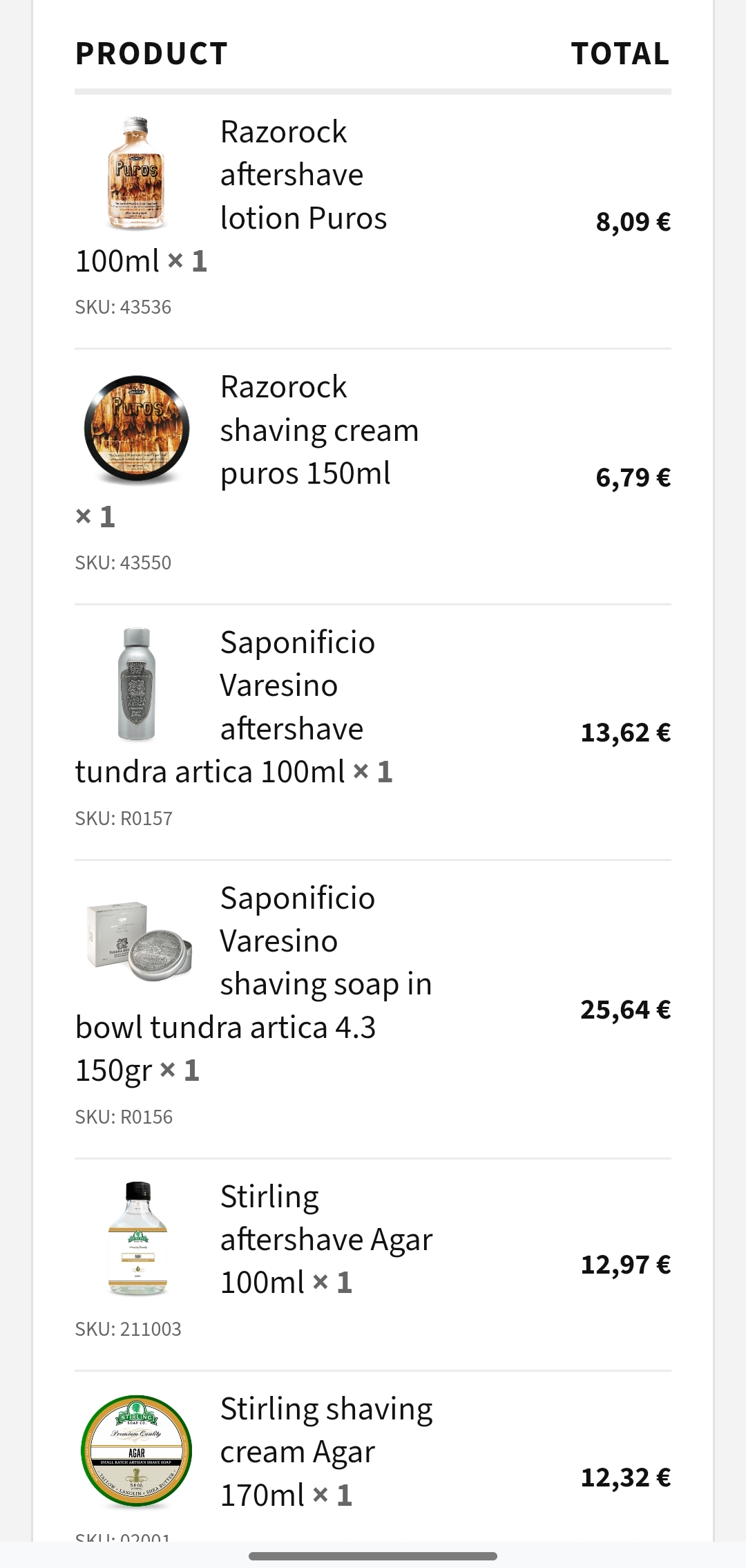Open the Stirling shaving cream Agar image
This screenshot has height=1568, width=746.
tap(137, 1451)
